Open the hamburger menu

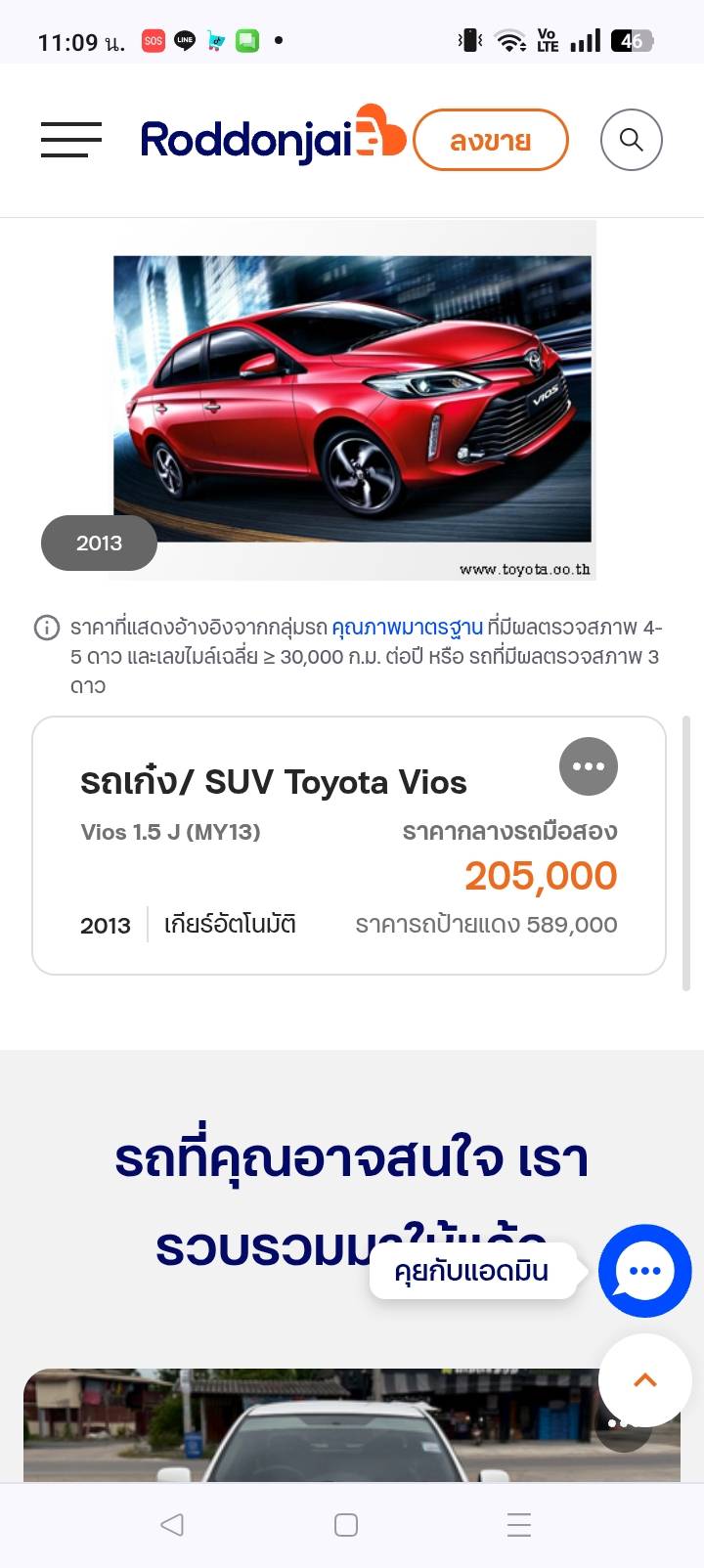(x=71, y=140)
